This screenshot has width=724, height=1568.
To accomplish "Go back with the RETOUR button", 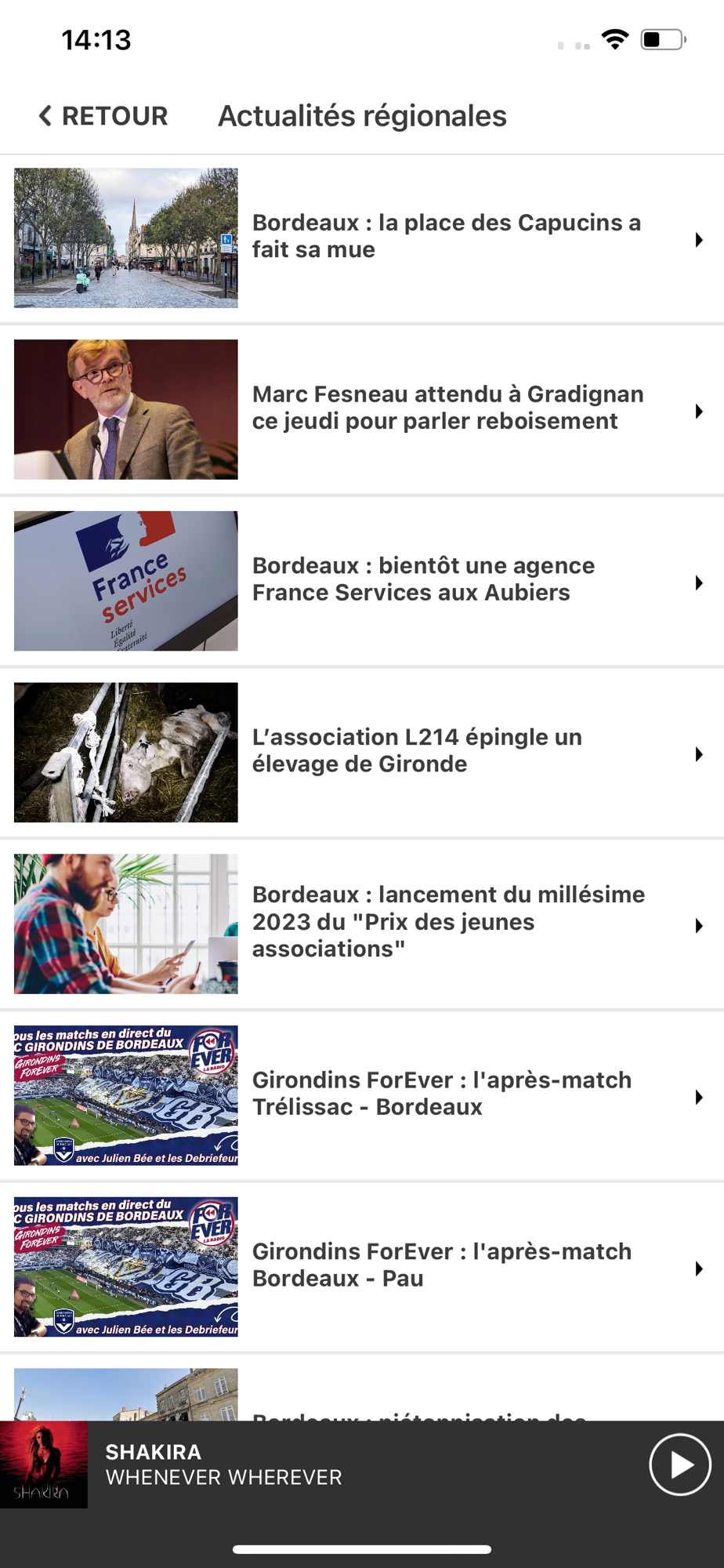I will 103,116.
